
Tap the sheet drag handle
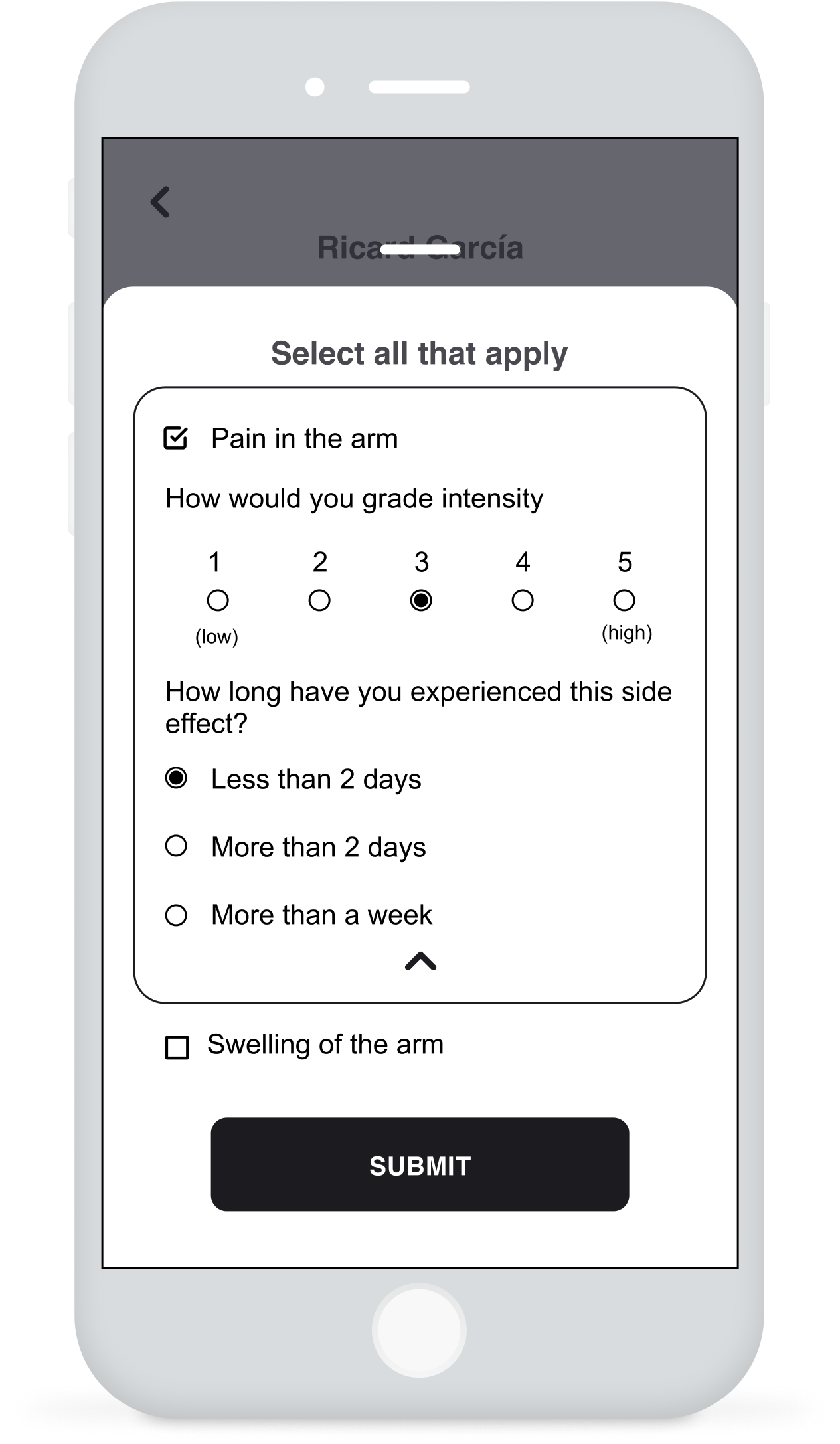point(420,250)
